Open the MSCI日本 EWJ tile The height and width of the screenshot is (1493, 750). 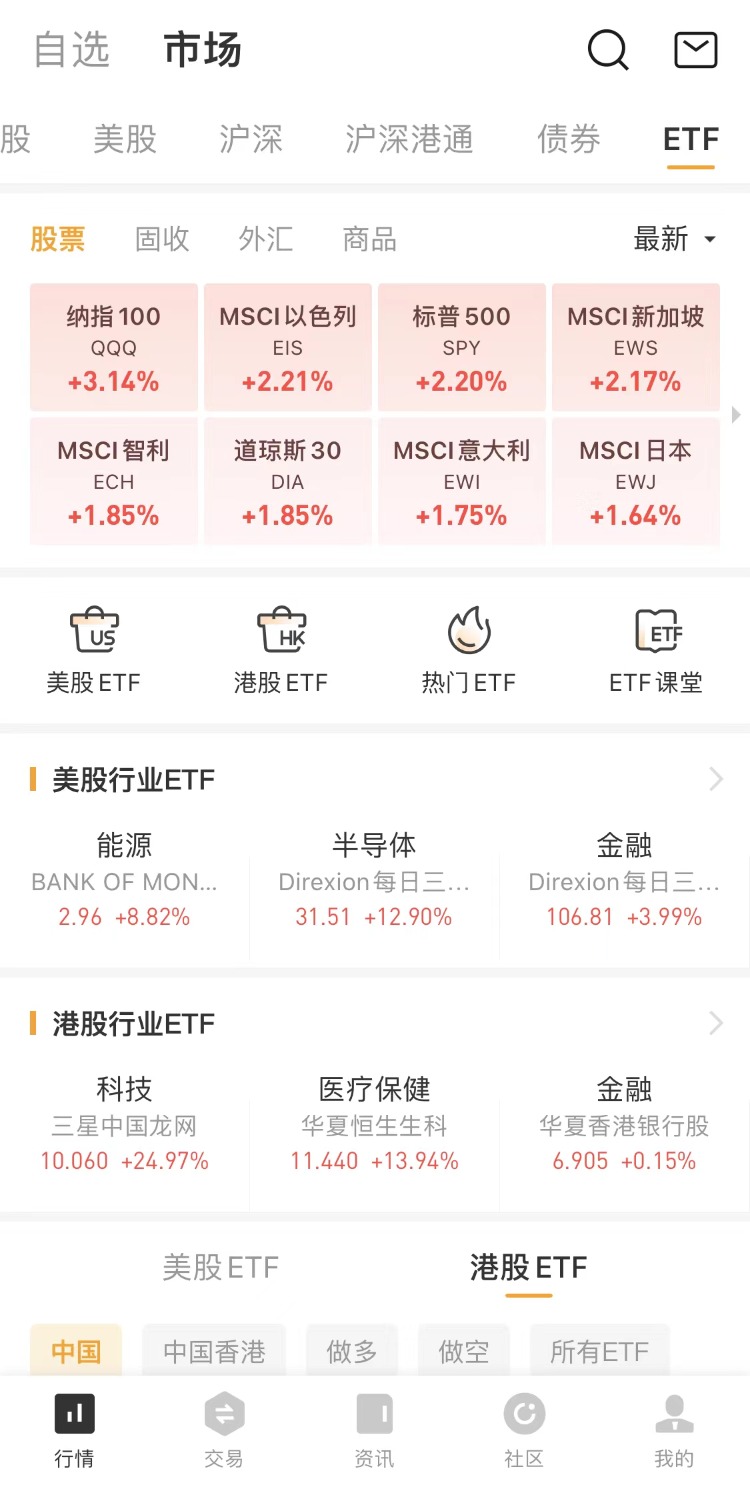click(636, 481)
